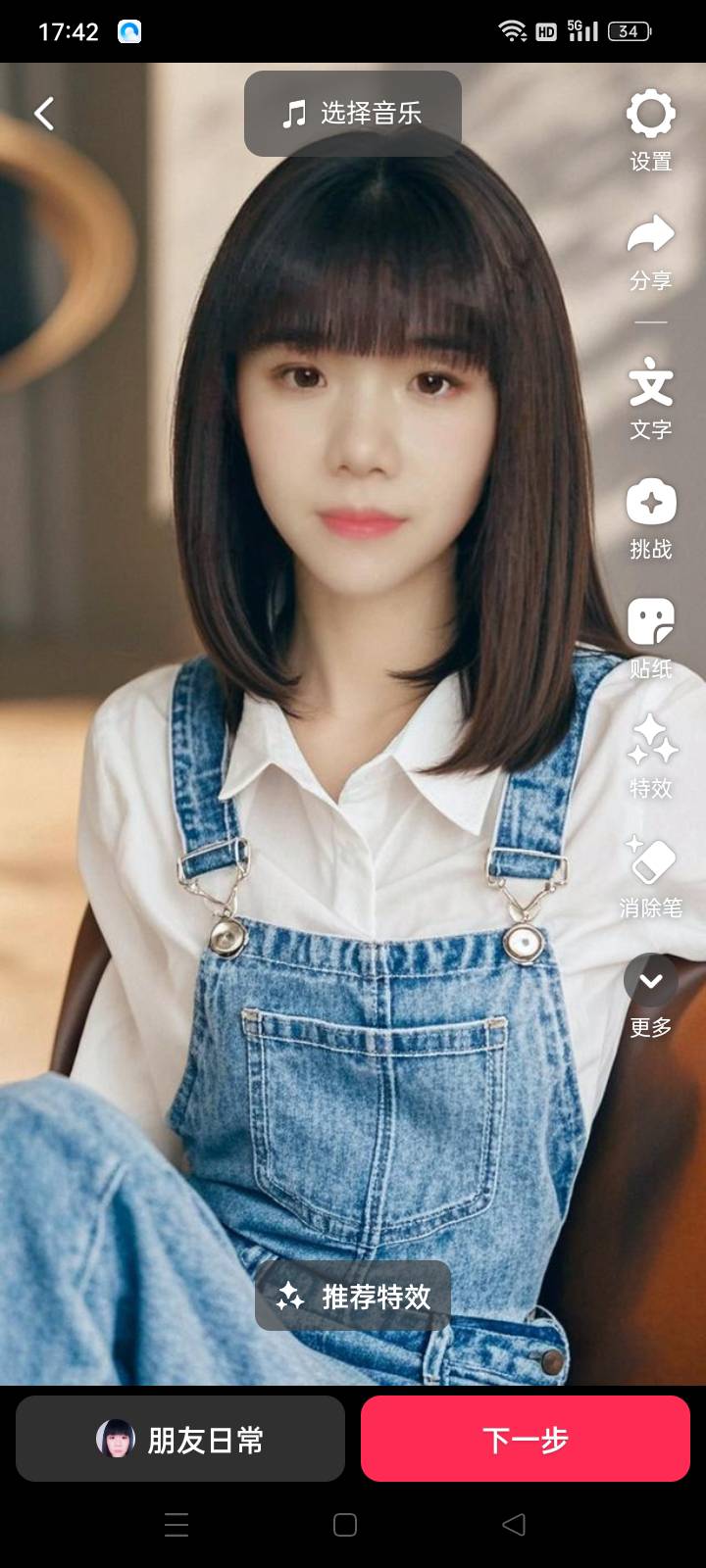706x1568 pixels.
Task: Select the 消除笔 eraser tool
Action: click(651, 861)
